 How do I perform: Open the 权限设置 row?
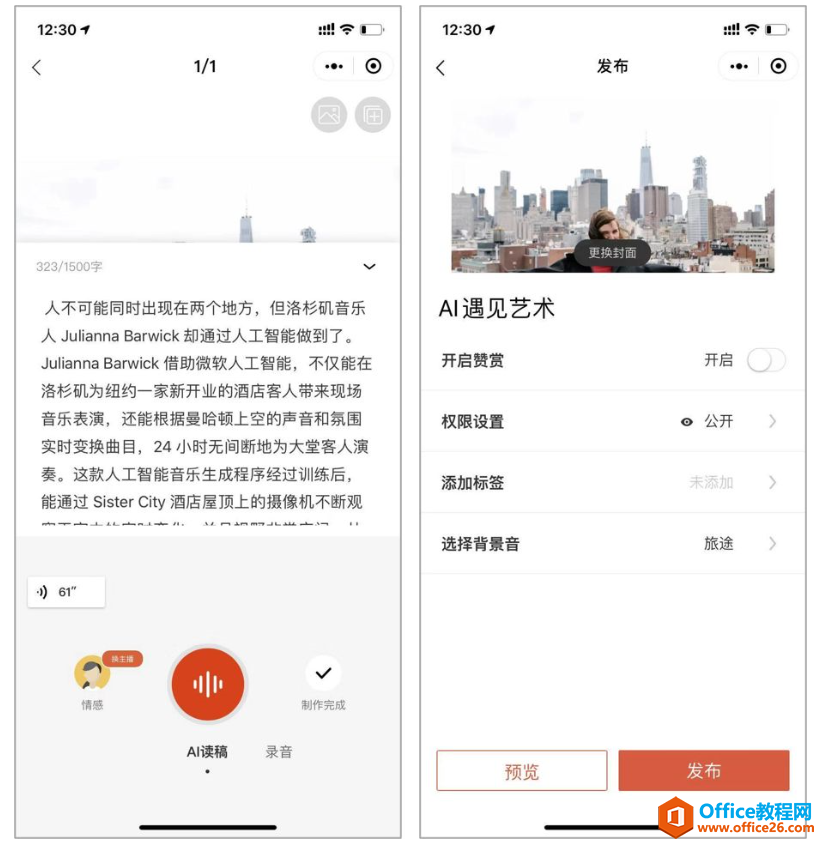pos(612,421)
